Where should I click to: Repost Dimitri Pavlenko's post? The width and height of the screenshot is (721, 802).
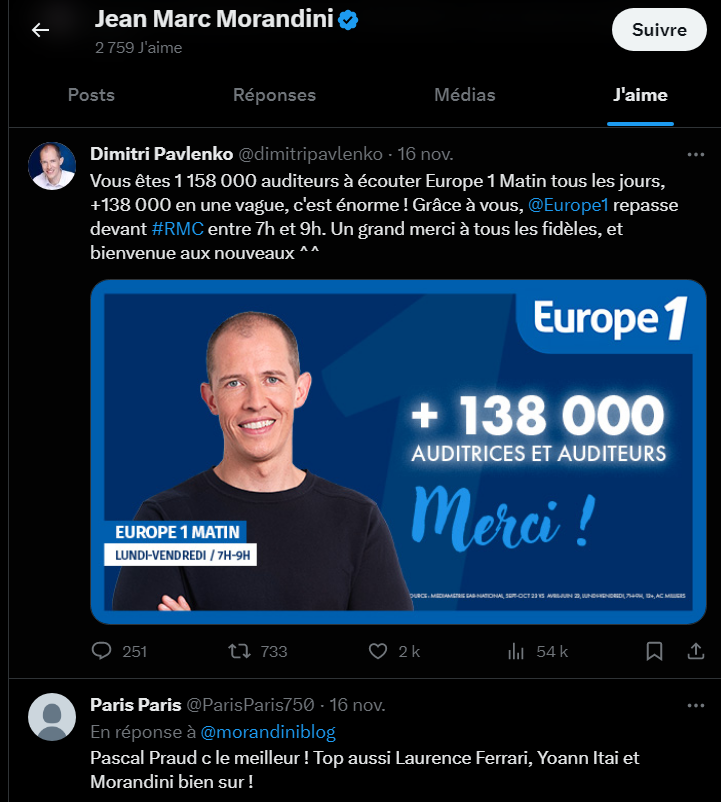tap(239, 651)
